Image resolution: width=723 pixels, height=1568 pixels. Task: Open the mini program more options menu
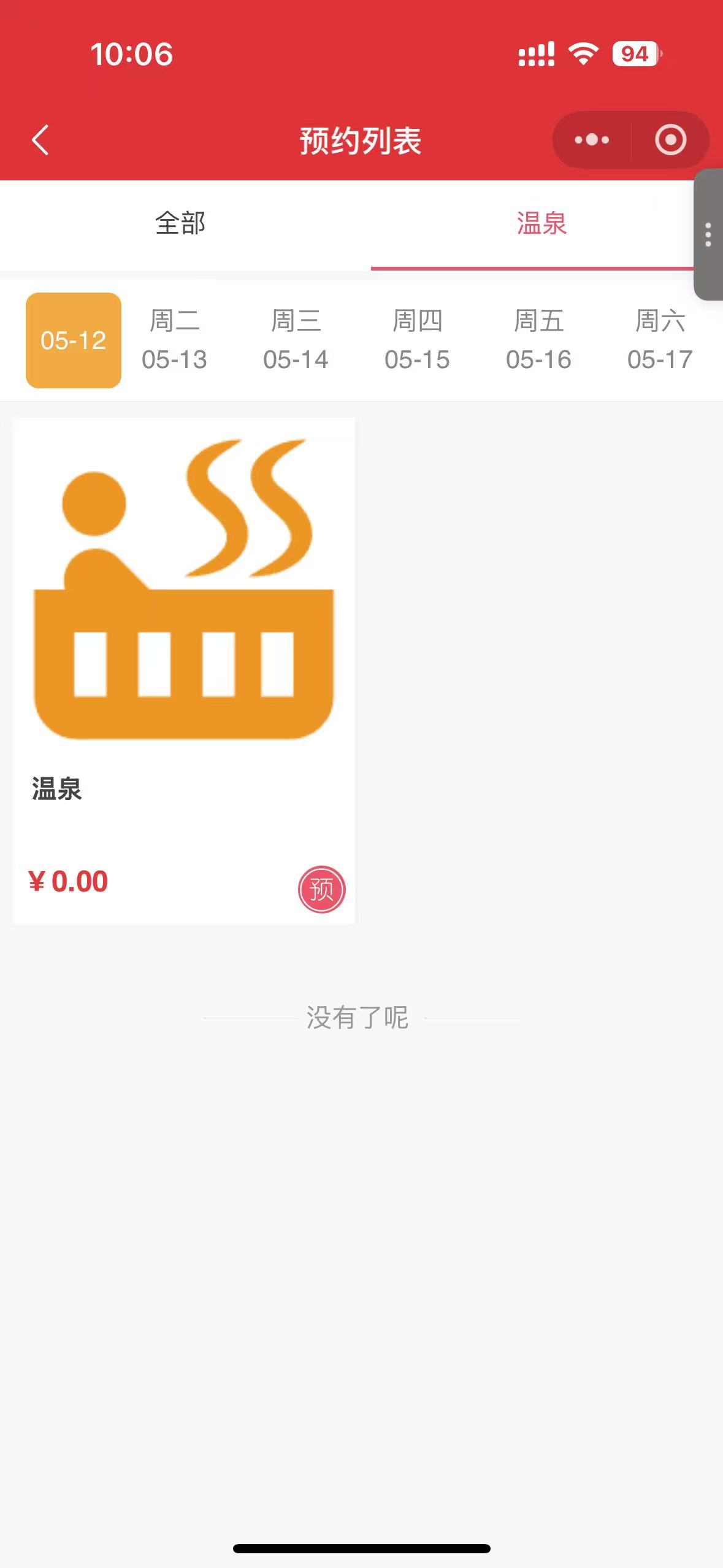pyautogui.click(x=592, y=140)
